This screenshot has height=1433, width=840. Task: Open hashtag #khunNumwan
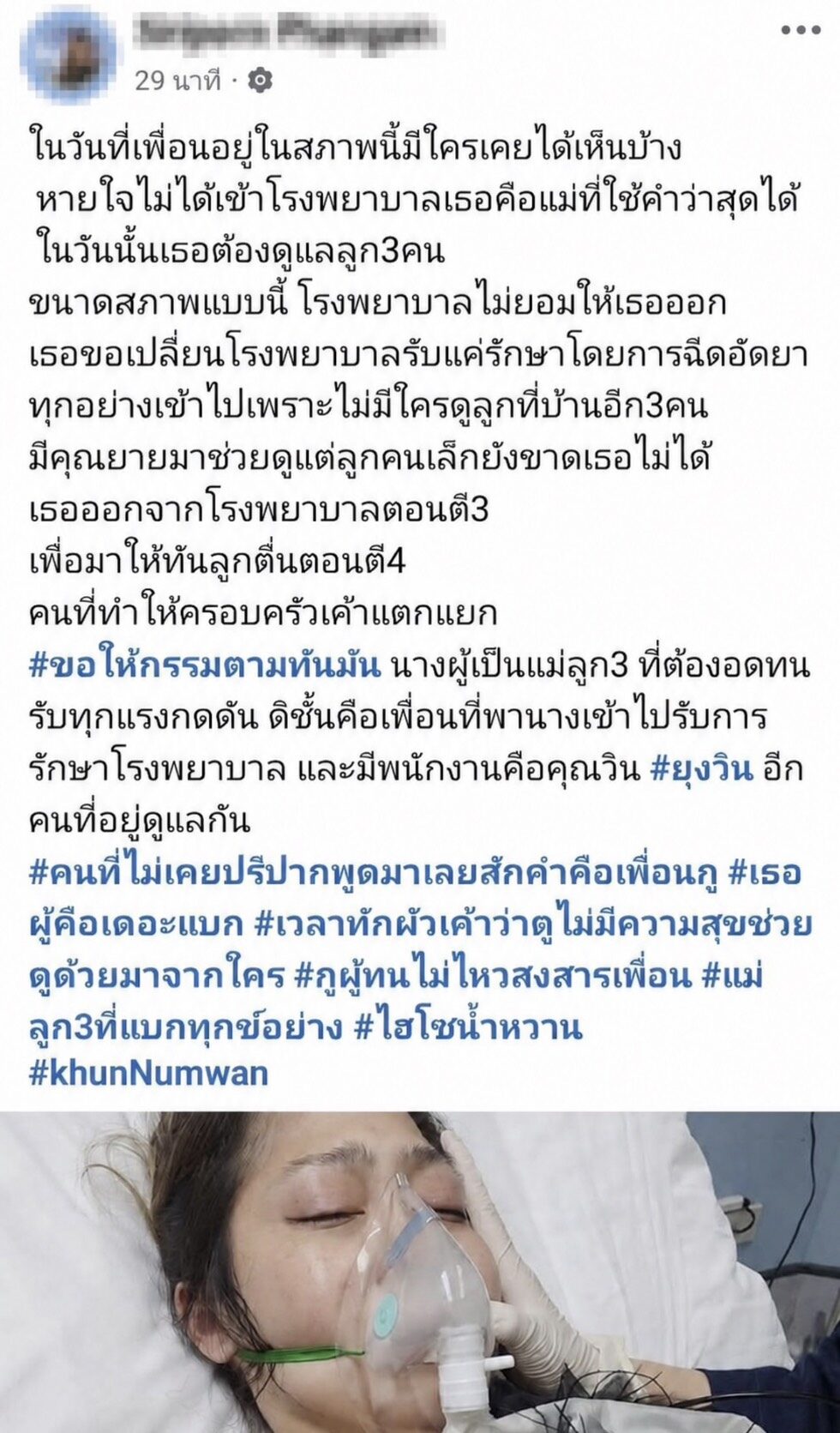tap(149, 1073)
